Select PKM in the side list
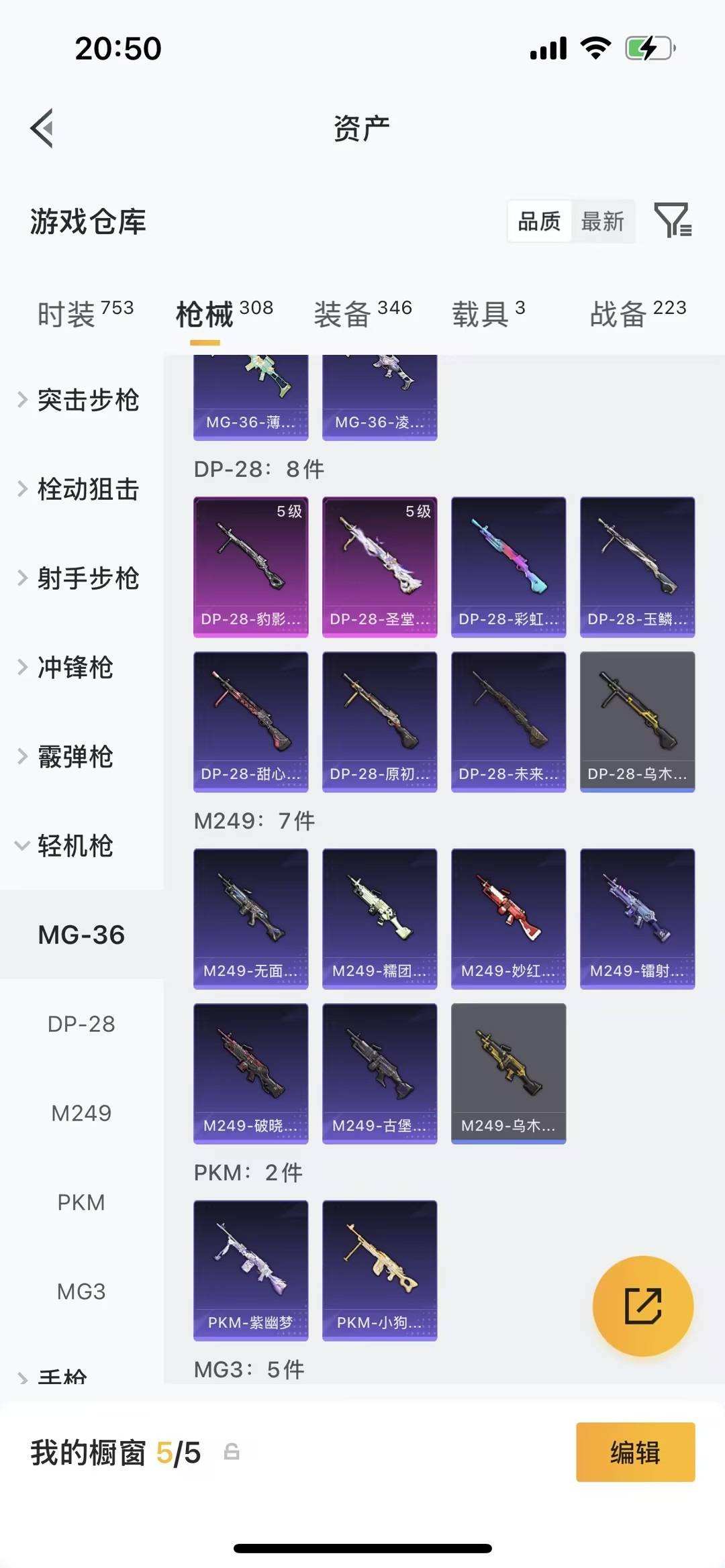 pyautogui.click(x=81, y=1202)
